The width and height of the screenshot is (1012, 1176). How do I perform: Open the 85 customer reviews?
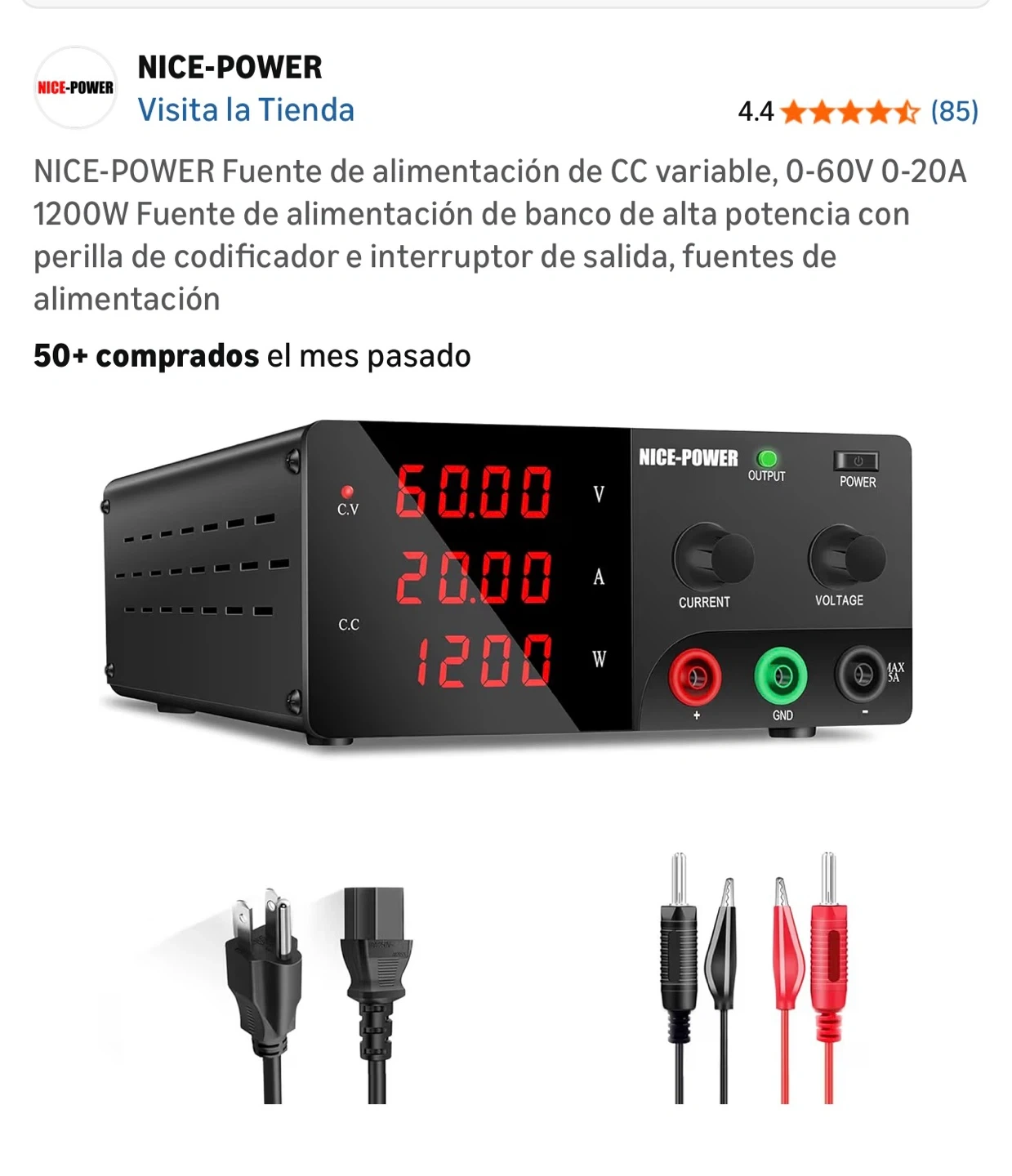click(954, 111)
